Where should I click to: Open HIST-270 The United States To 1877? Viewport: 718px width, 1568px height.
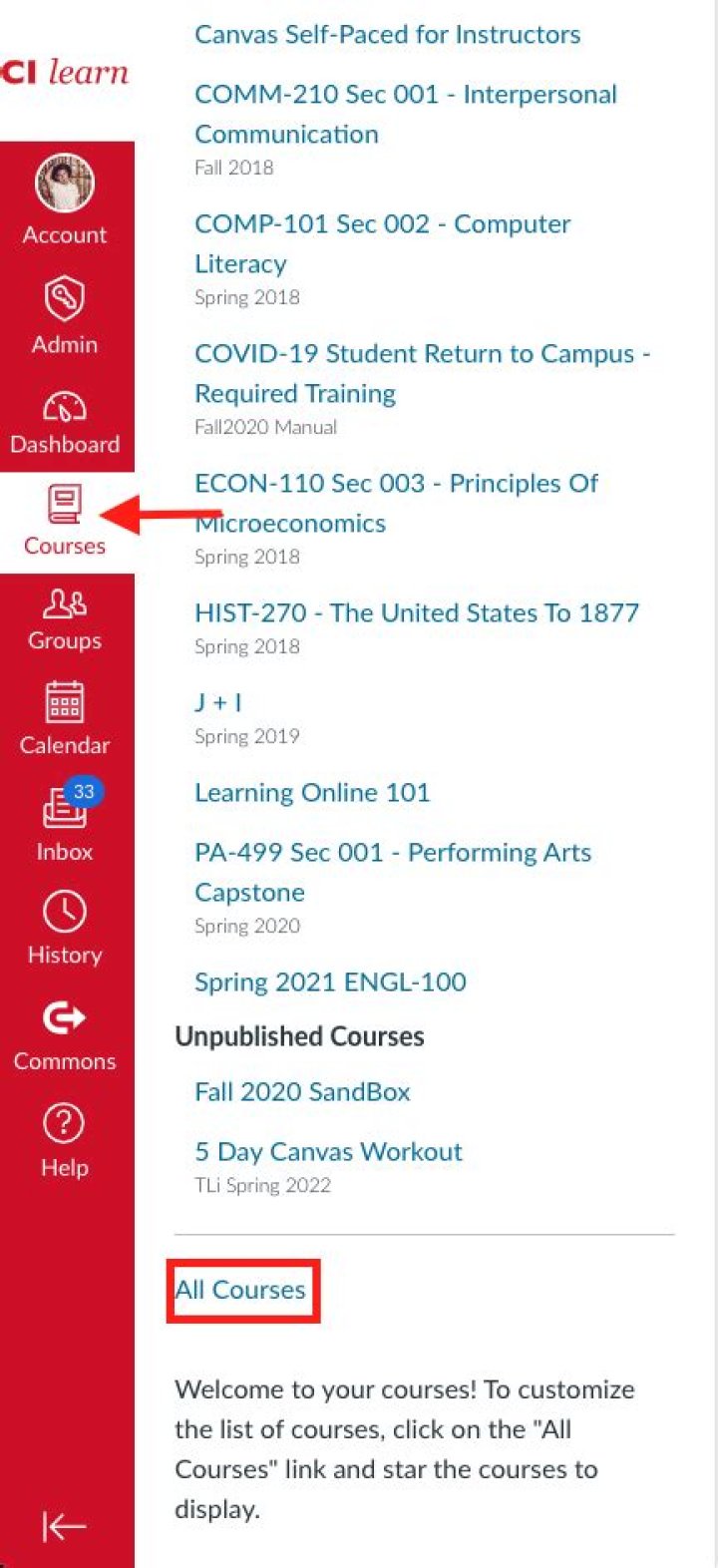coord(417,612)
